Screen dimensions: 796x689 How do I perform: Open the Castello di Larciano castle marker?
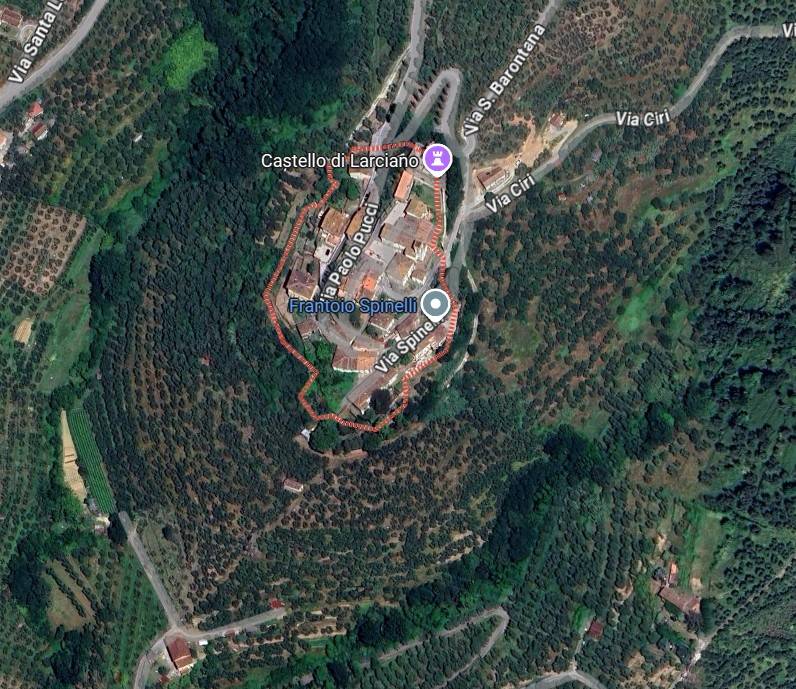pyautogui.click(x=437, y=157)
